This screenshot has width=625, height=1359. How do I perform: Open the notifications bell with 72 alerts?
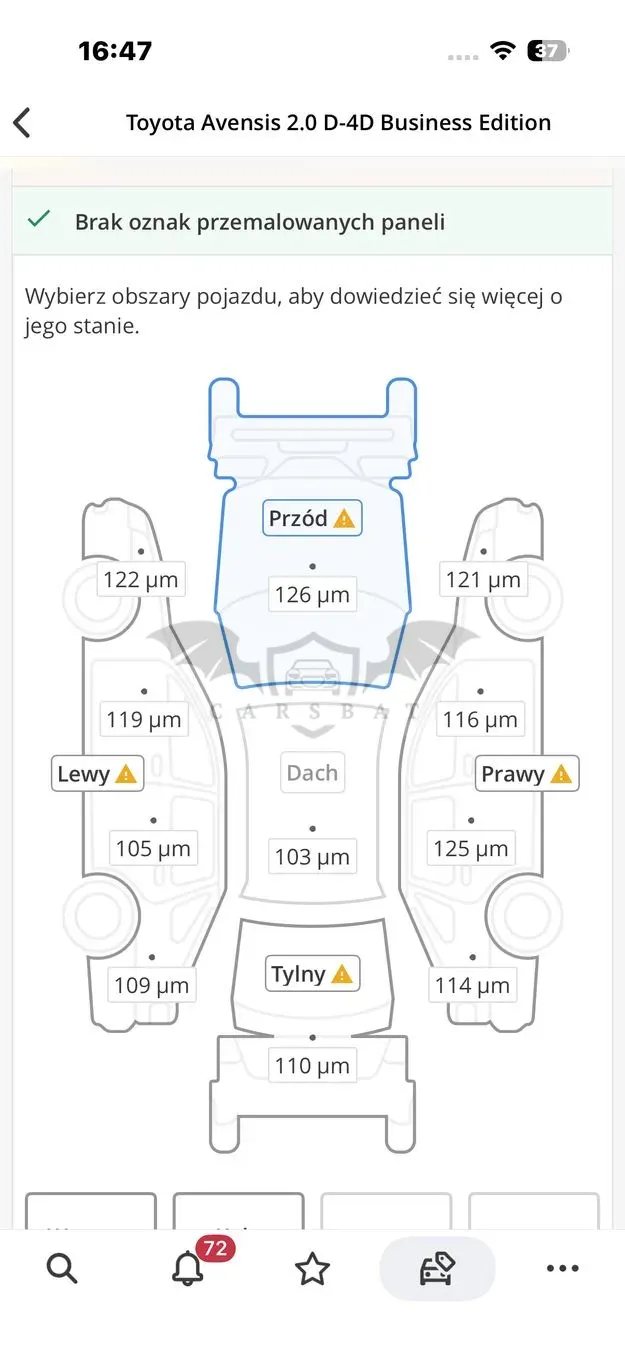(188, 1268)
